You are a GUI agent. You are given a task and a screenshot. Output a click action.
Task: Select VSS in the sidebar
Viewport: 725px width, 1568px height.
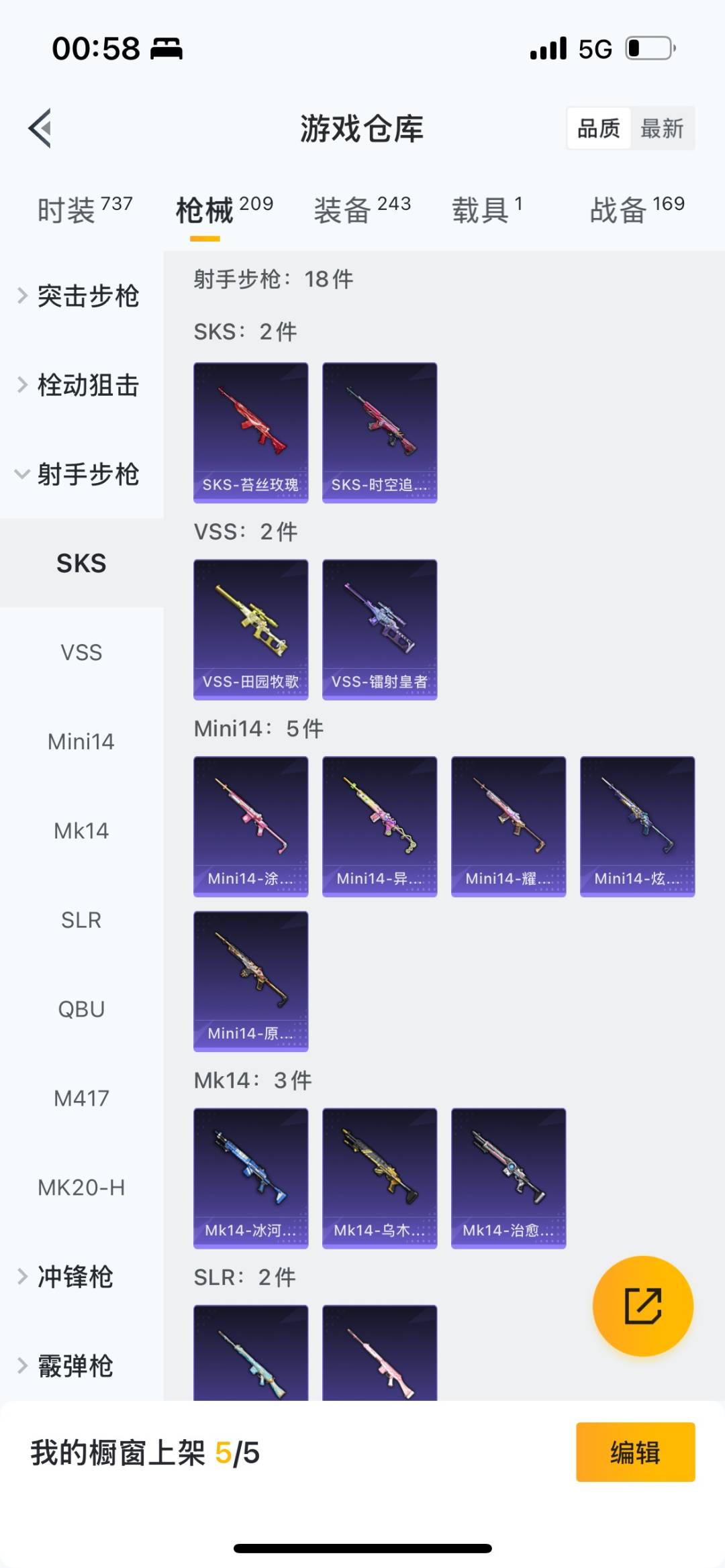[81, 652]
